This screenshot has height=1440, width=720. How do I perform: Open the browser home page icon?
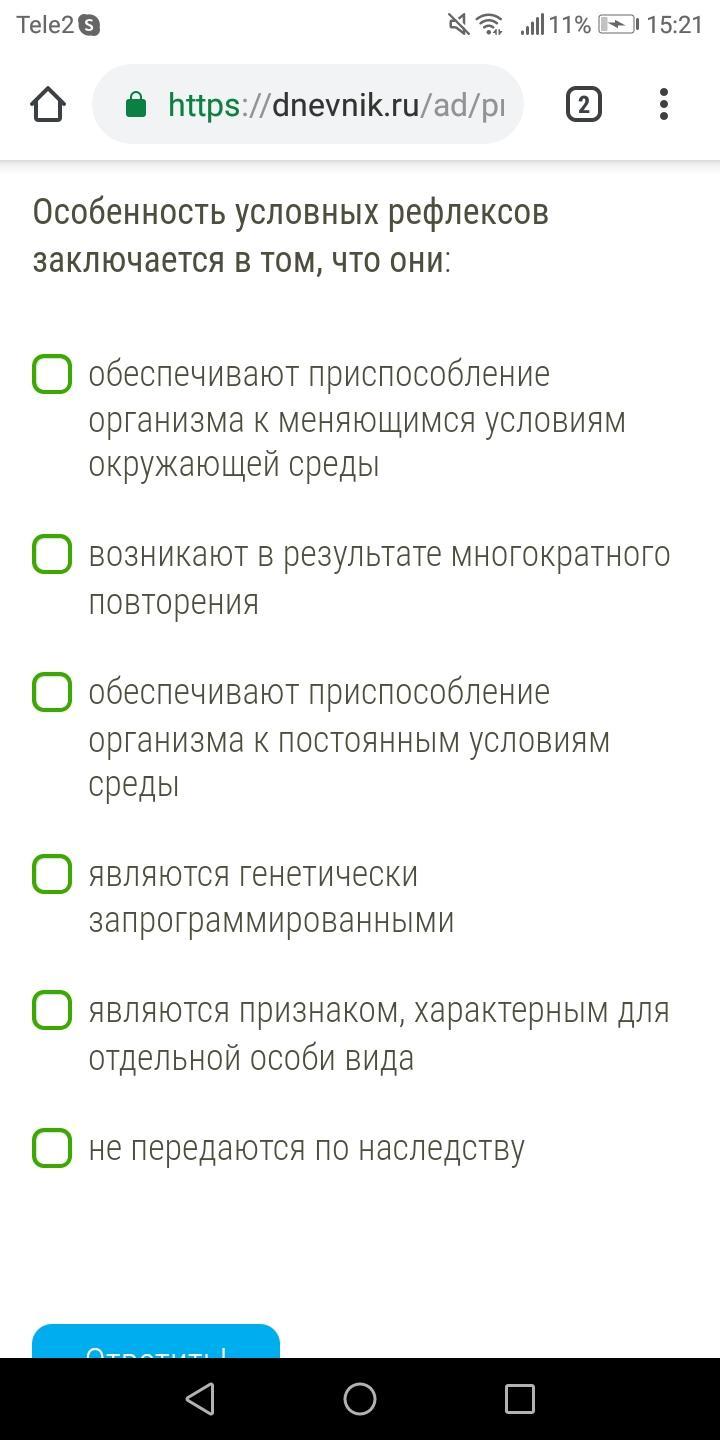click(48, 104)
